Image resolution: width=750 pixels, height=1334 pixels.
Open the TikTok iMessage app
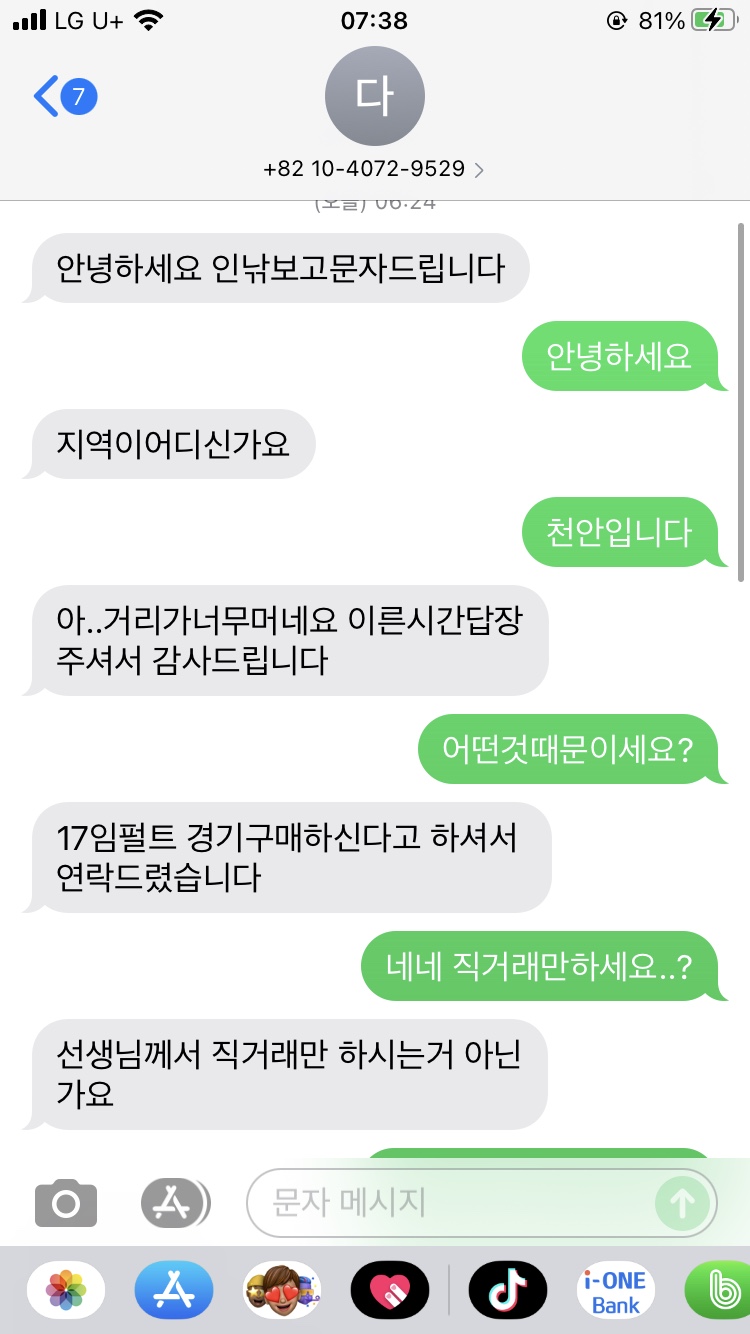click(508, 1290)
